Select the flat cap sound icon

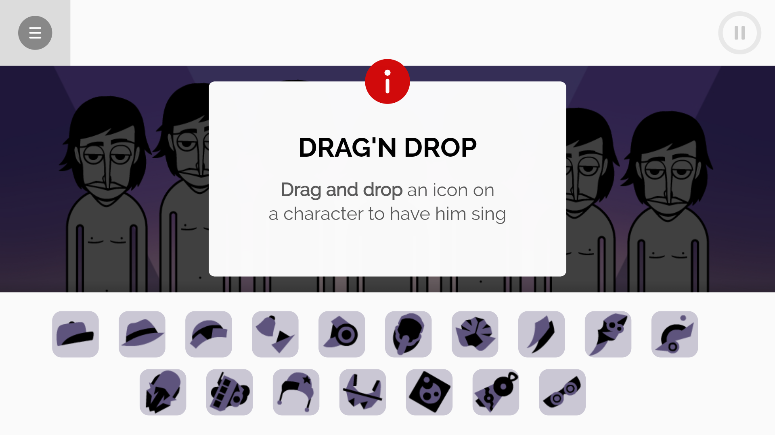click(x=75, y=334)
